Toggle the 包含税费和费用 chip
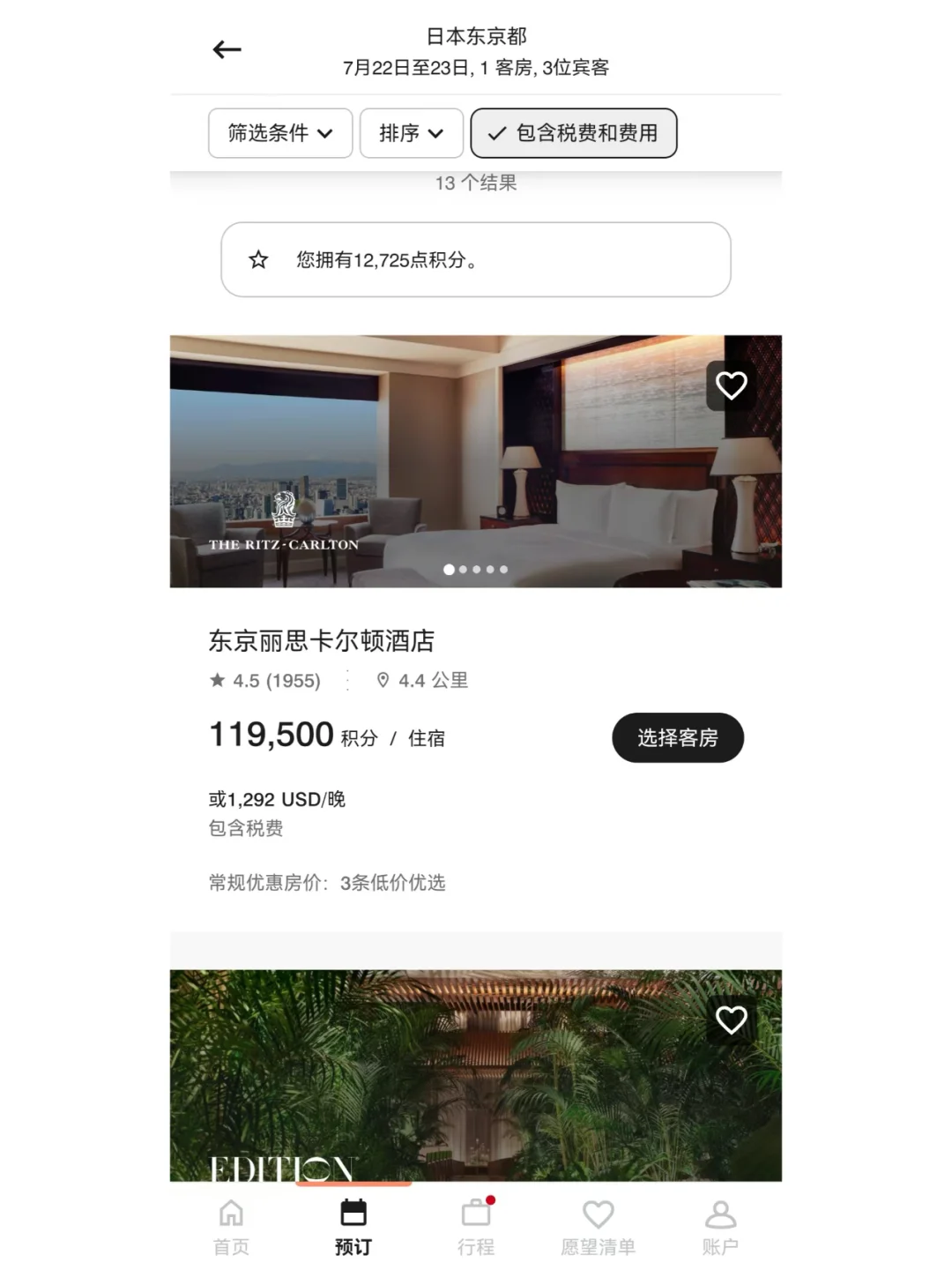 [x=573, y=133]
